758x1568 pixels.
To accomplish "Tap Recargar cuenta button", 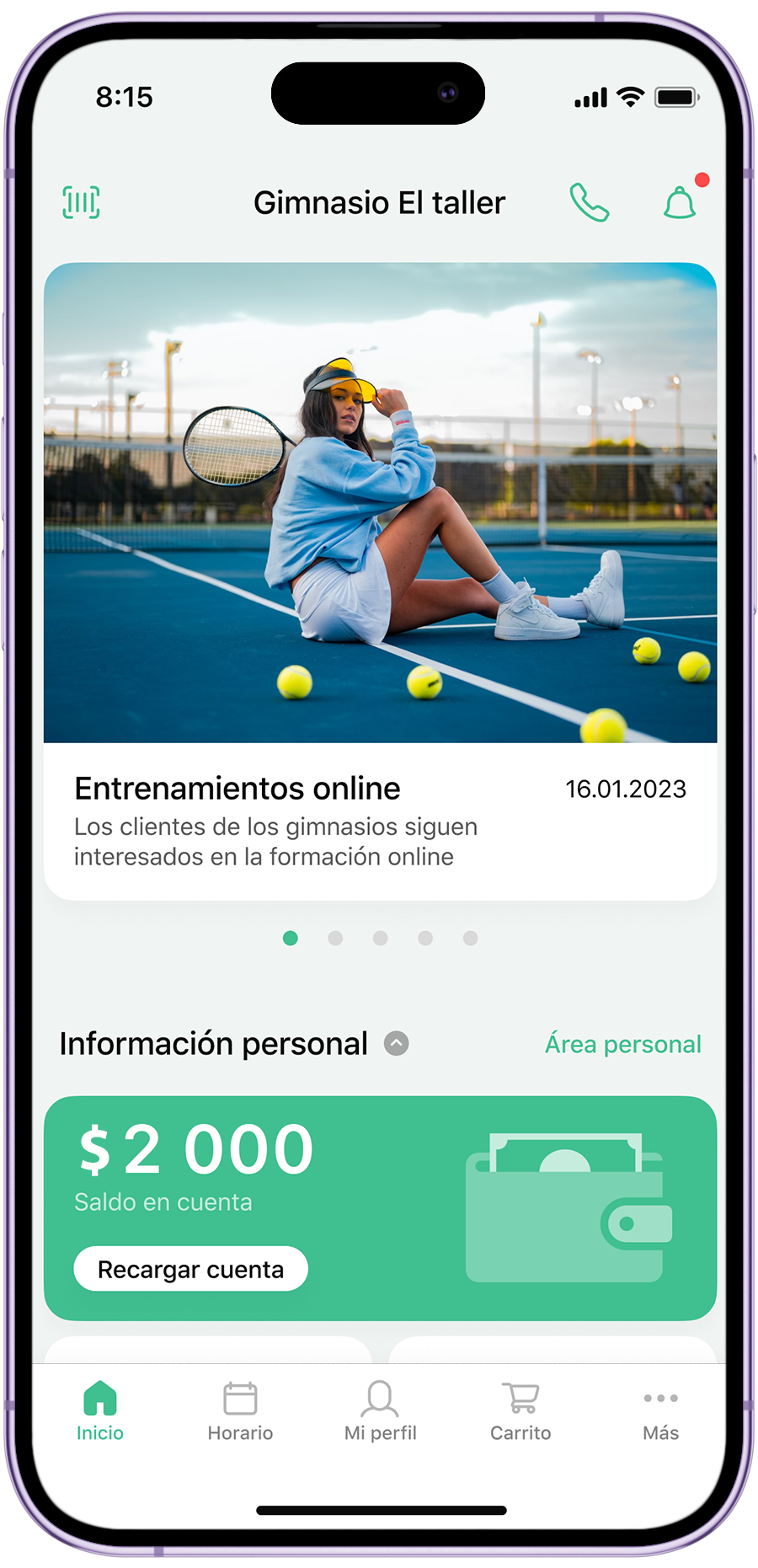I will [191, 1269].
